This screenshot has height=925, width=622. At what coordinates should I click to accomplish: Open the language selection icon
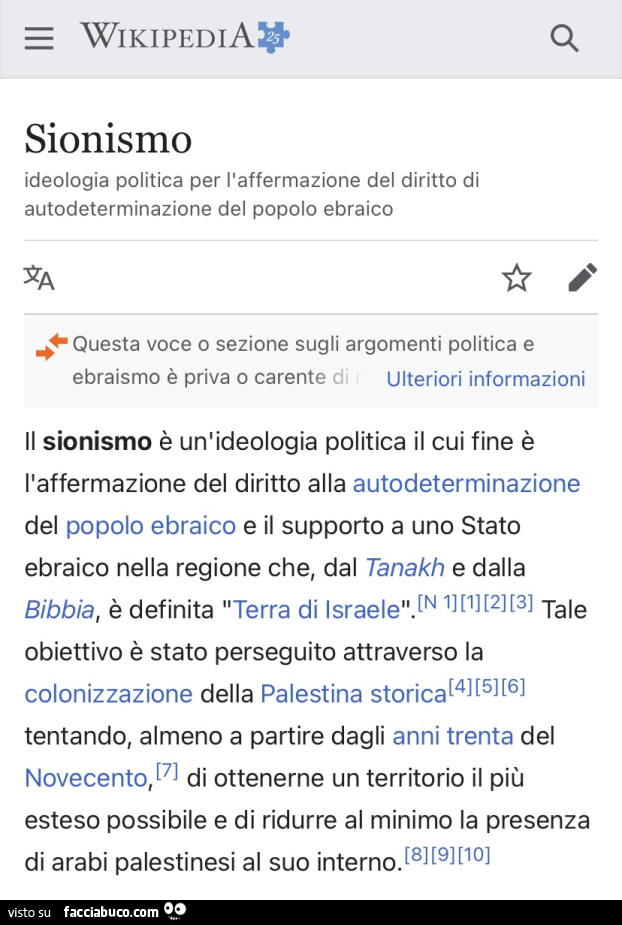point(39,277)
